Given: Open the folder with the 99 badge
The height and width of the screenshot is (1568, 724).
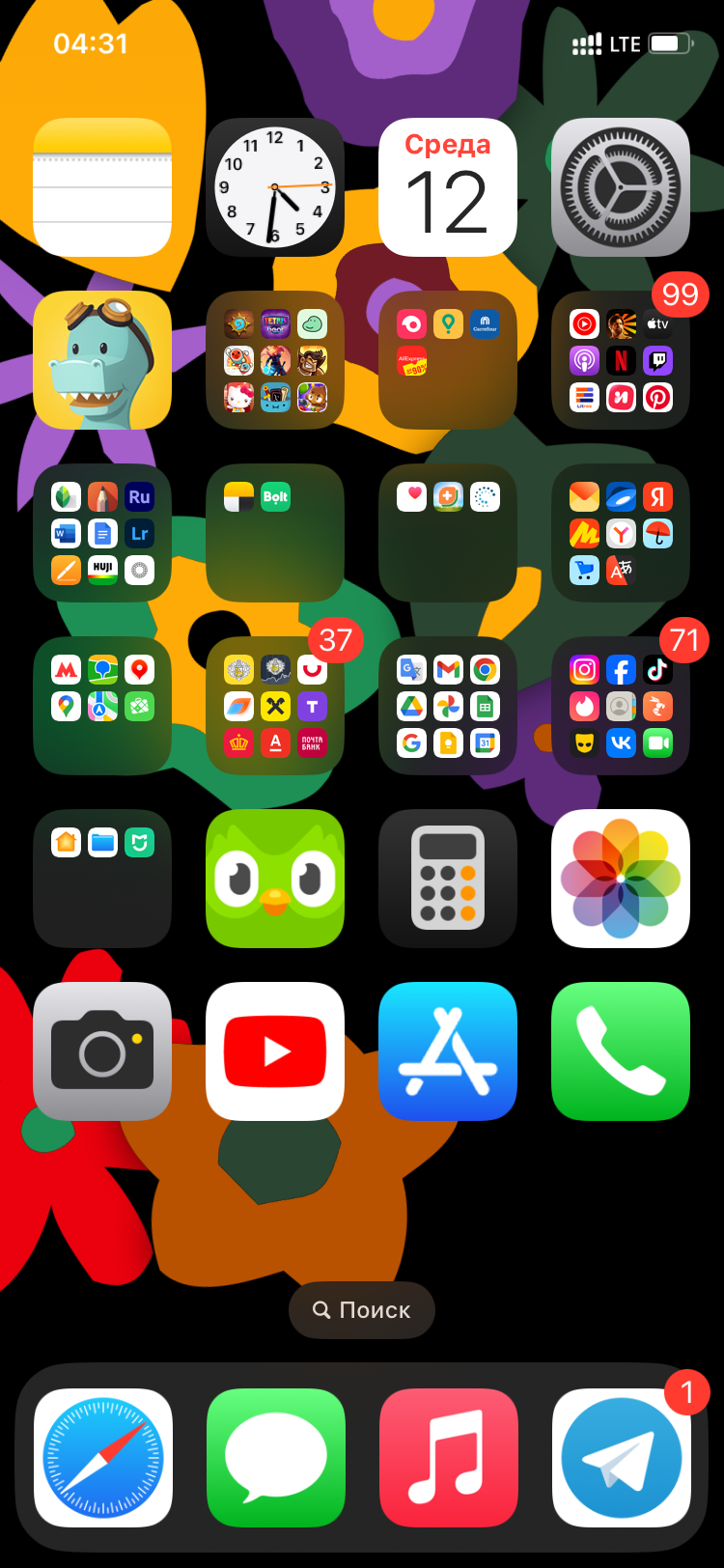Looking at the screenshot, I should [621, 360].
